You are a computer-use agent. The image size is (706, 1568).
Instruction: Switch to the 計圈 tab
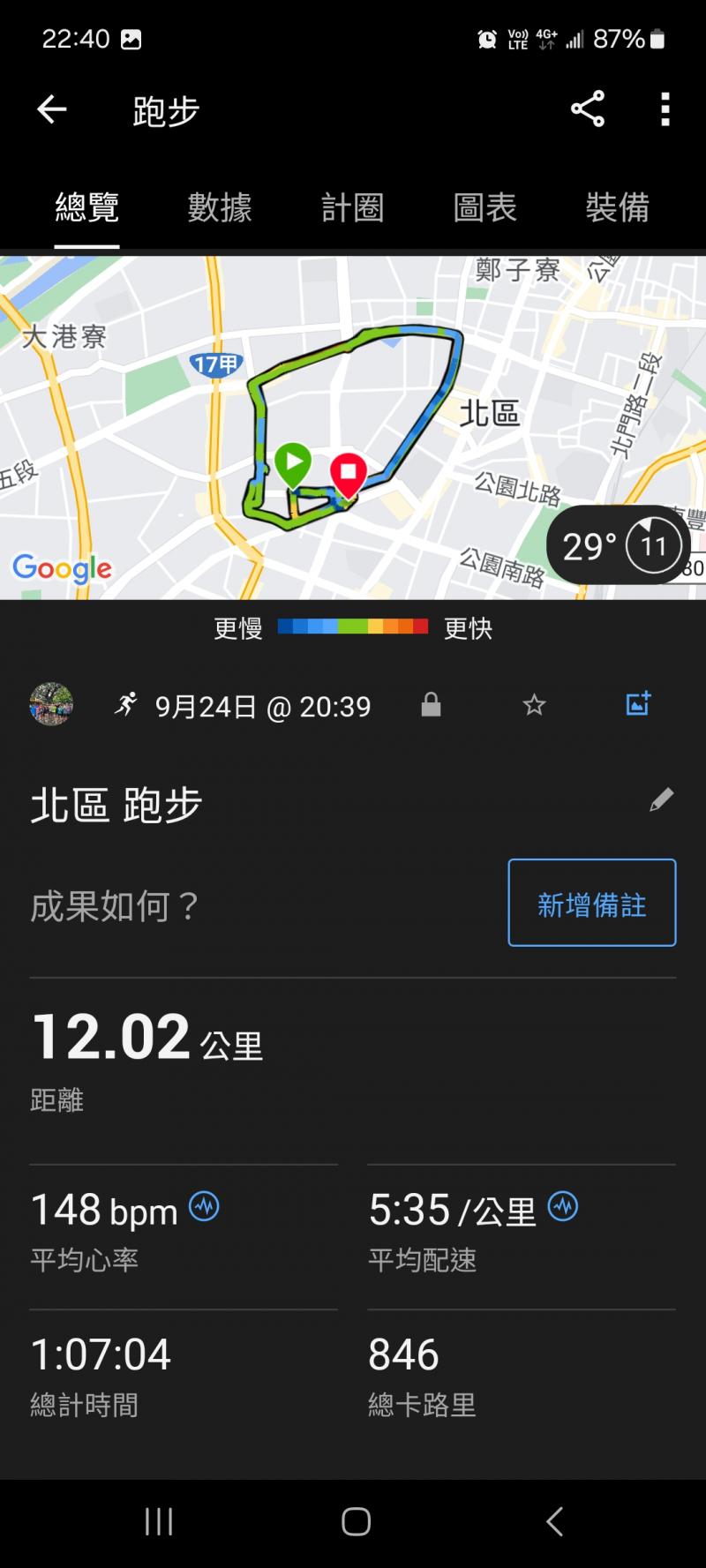coord(352,208)
